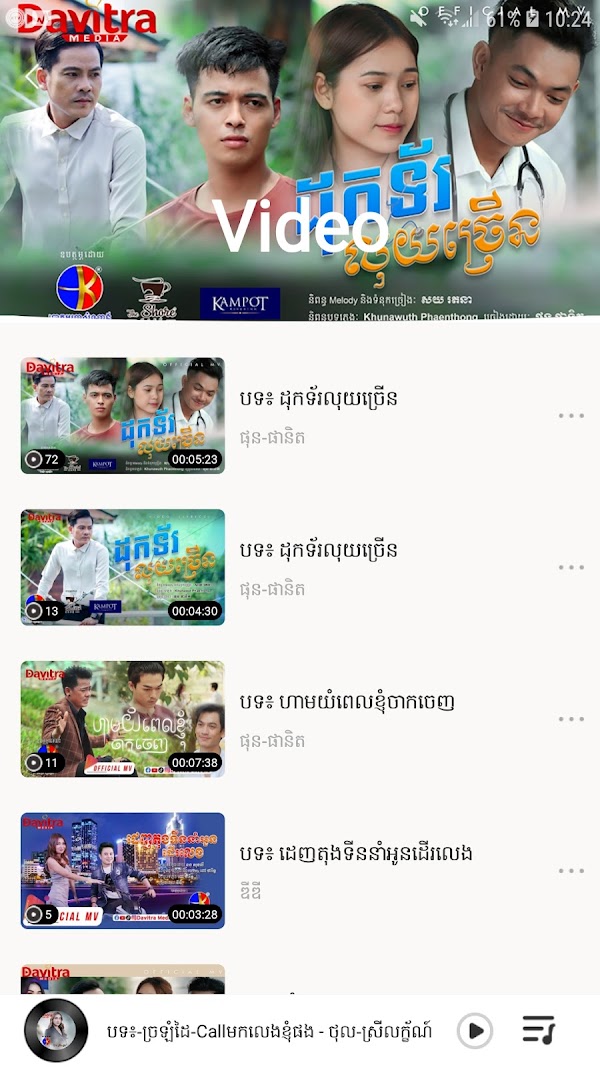Open the playback queue list

538,1030
